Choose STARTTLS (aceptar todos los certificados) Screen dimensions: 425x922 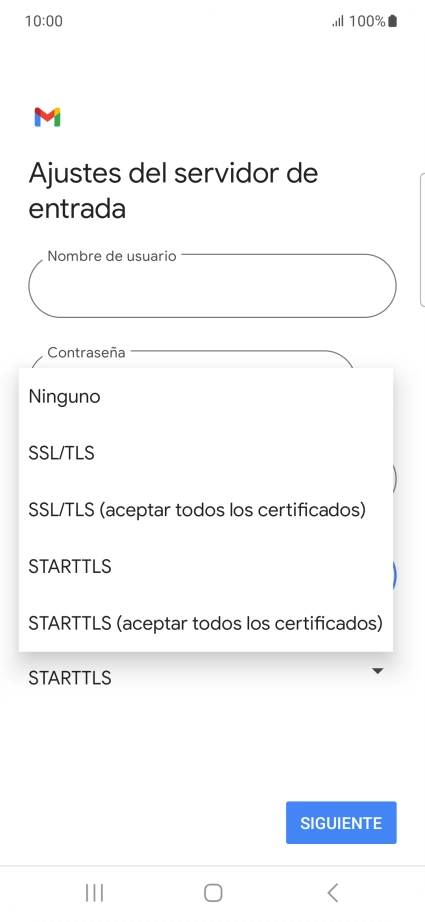206,622
